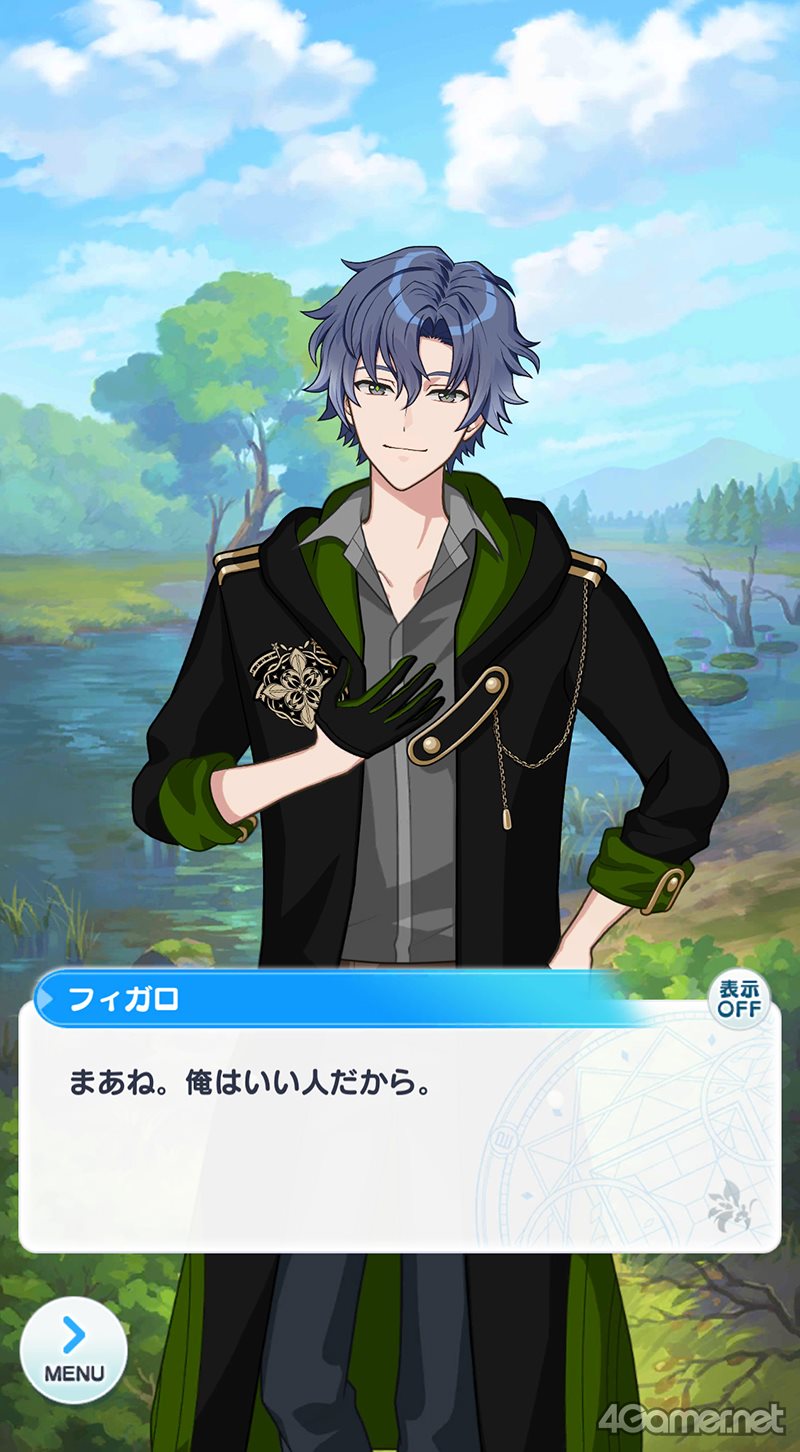Tap the dialogue box to advance Figaro's line
Screen dimensions: 800x1452
tap(400, 1125)
